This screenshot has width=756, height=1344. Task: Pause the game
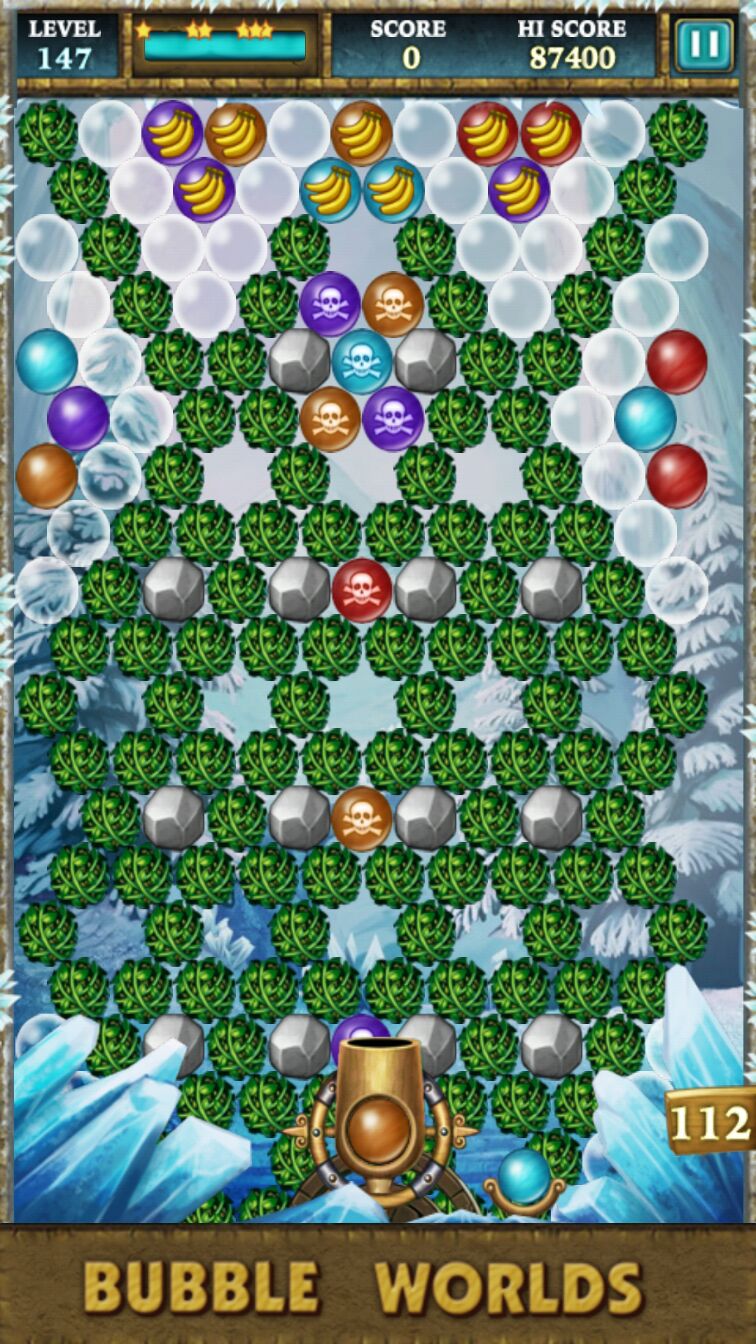tap(703, 46)
